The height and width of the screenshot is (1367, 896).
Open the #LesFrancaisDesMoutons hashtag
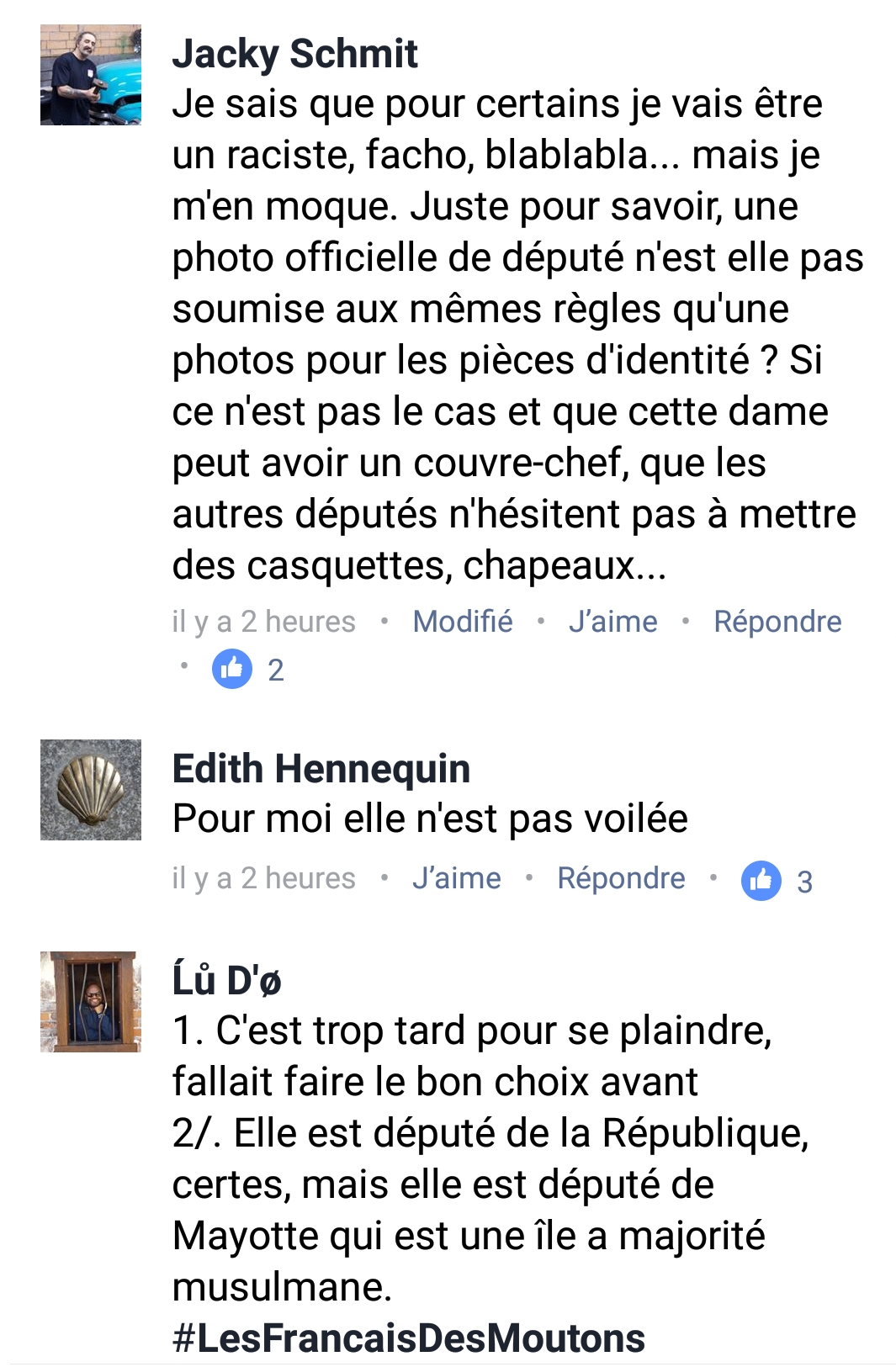click(x=409, y=1338)
